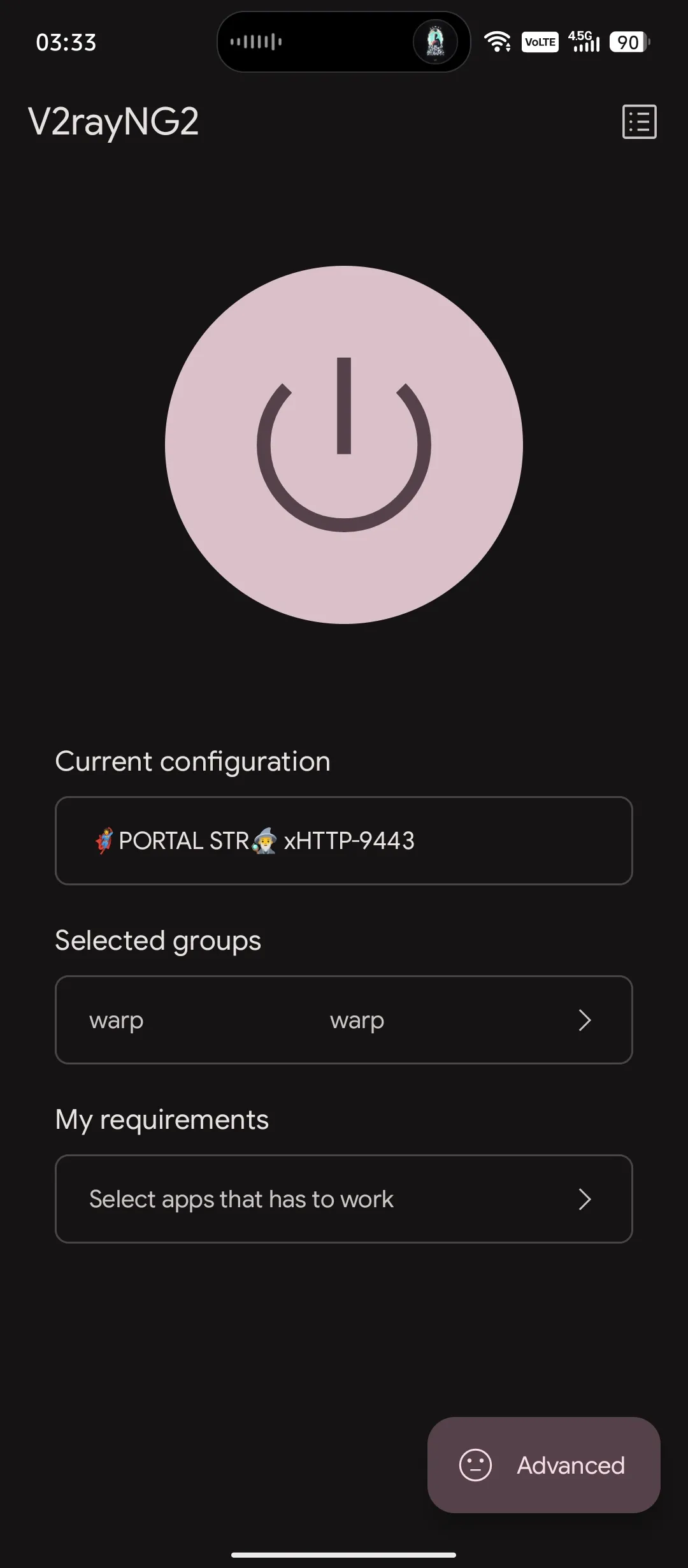Open the list icon in the top bar
The image size is (688, 1568).
point(639,121)
